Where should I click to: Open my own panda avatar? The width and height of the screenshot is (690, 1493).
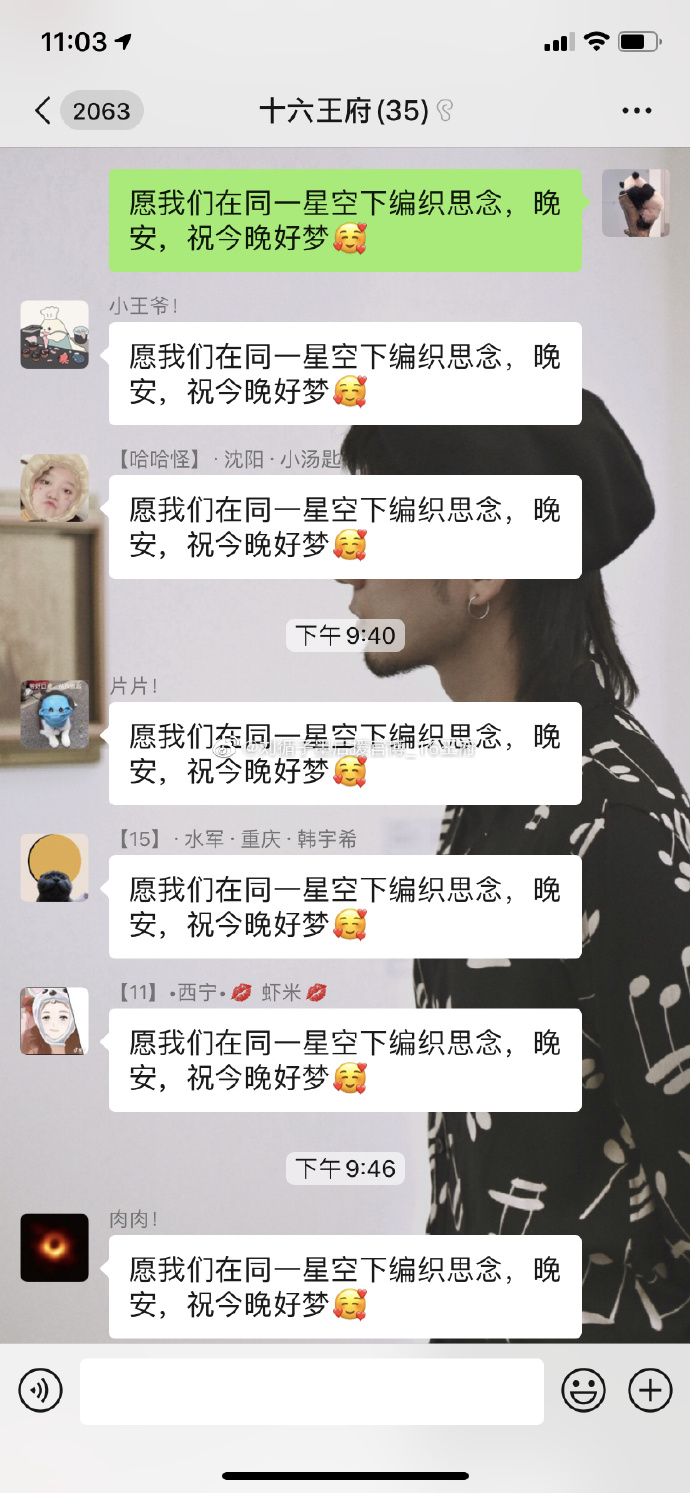(635, 203)
